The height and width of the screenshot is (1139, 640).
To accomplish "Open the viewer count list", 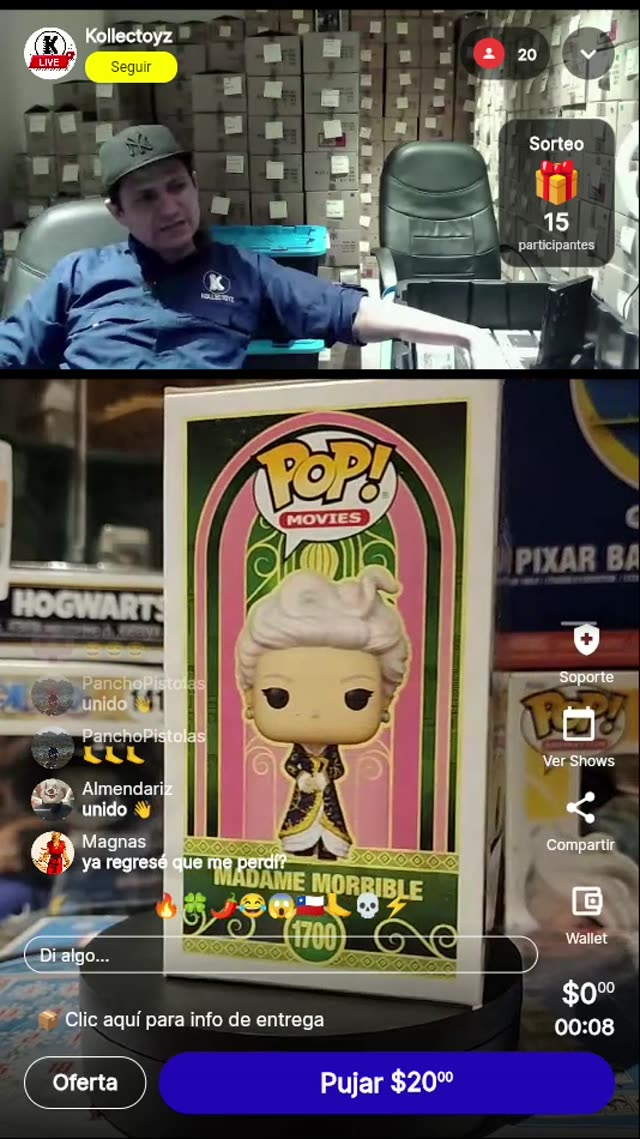I will (x=506, y=54).
